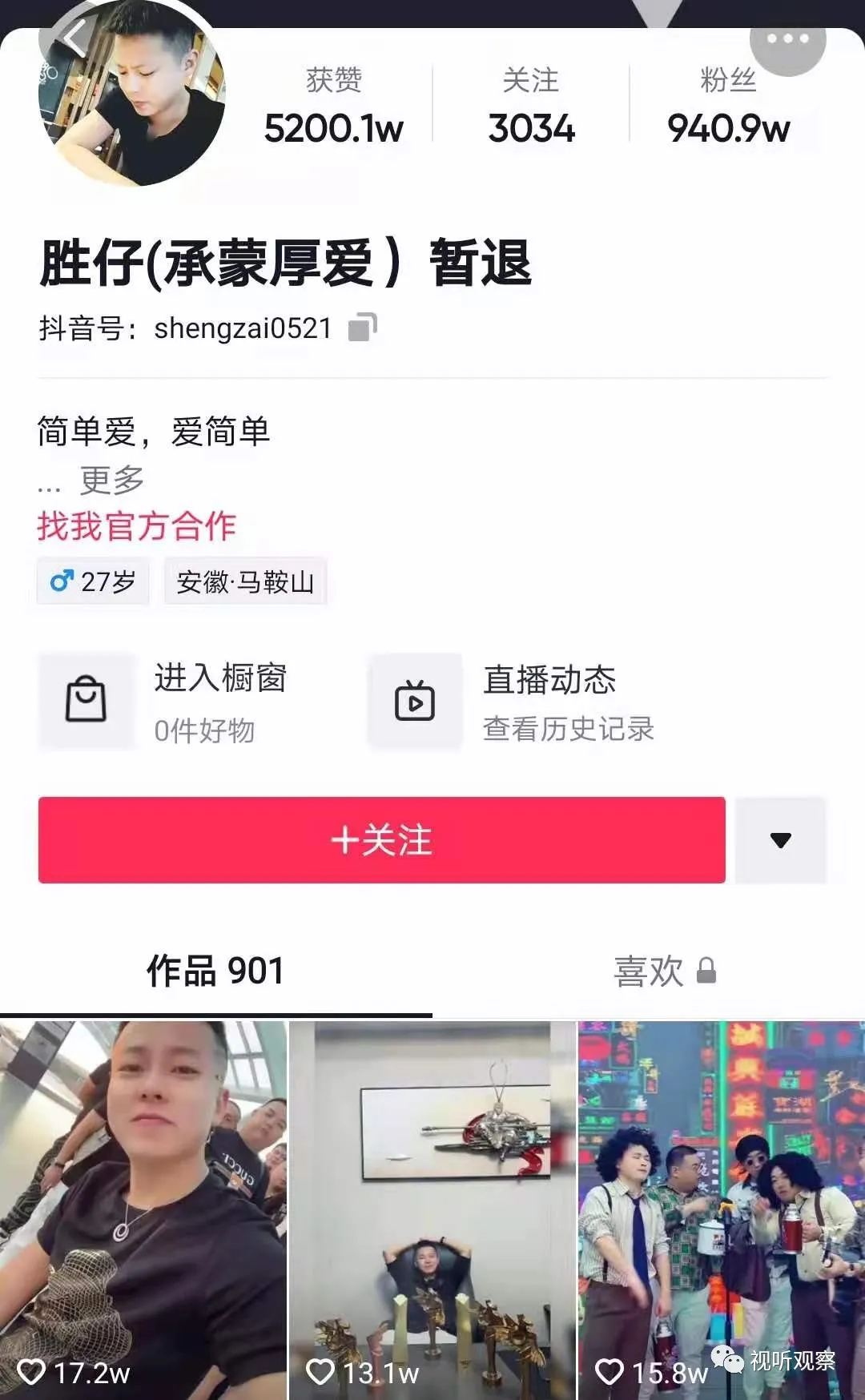Select the 安徽·马鞍山 location tag
Screen dimensions: 865x1400
246,582
